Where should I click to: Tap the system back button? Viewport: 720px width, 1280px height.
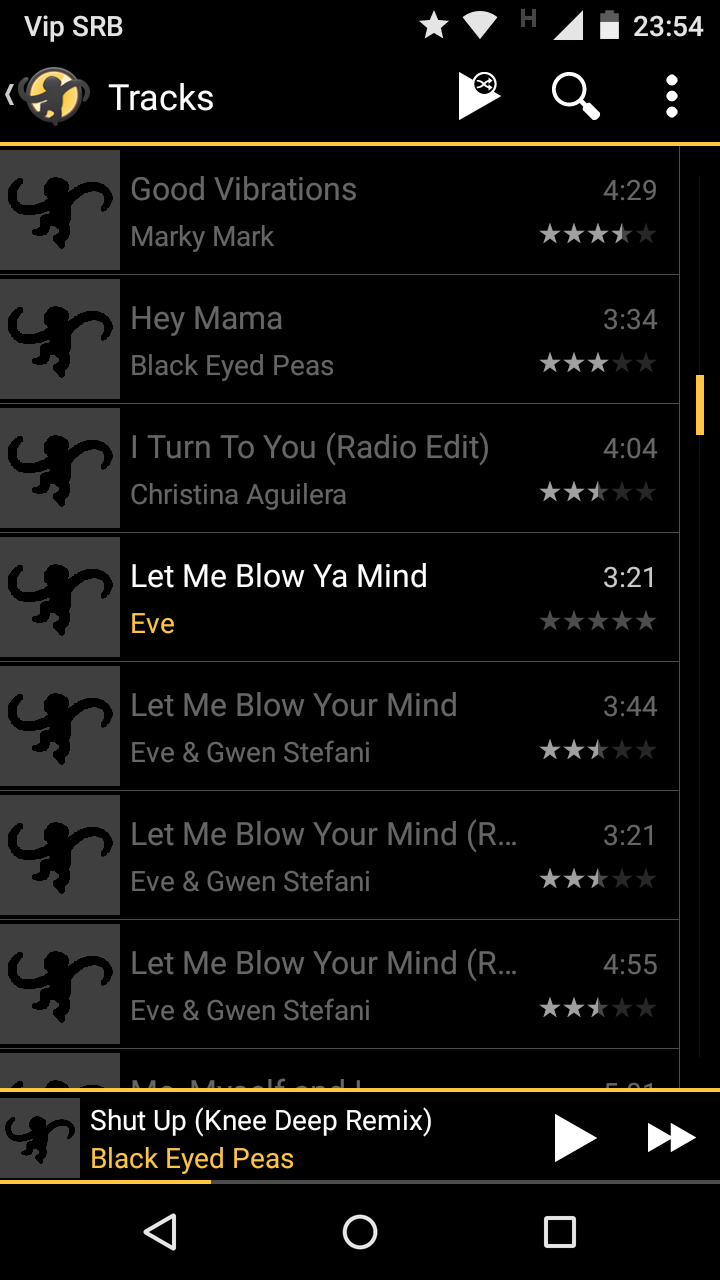pos(161,1232)
